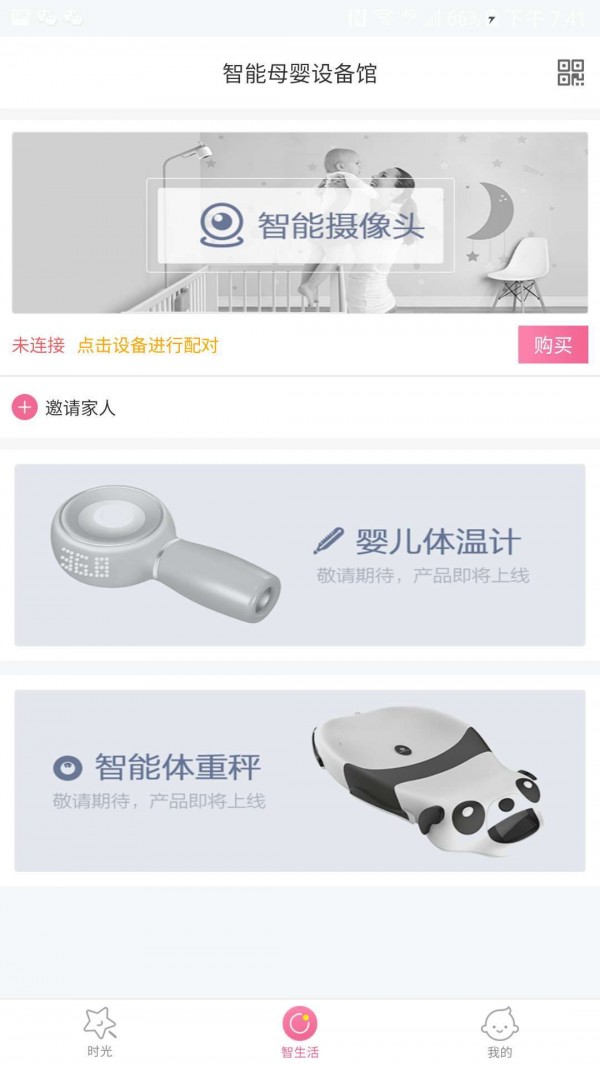
Task: Open the 智能摄像头 camera banner
Action: click(300, 224)
